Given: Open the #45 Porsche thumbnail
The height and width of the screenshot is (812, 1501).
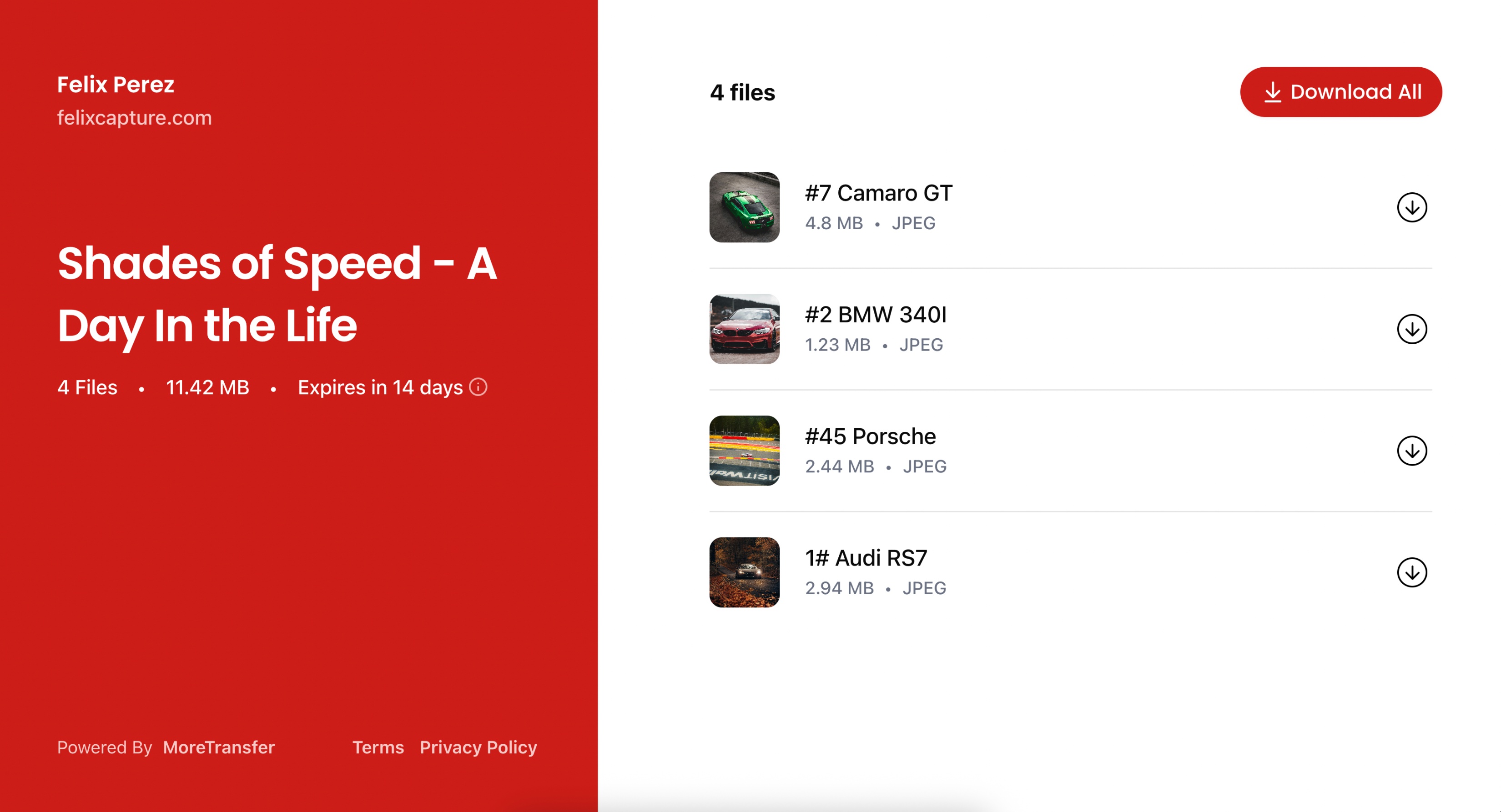Looking at the screenshot, I should click(744, 451).
